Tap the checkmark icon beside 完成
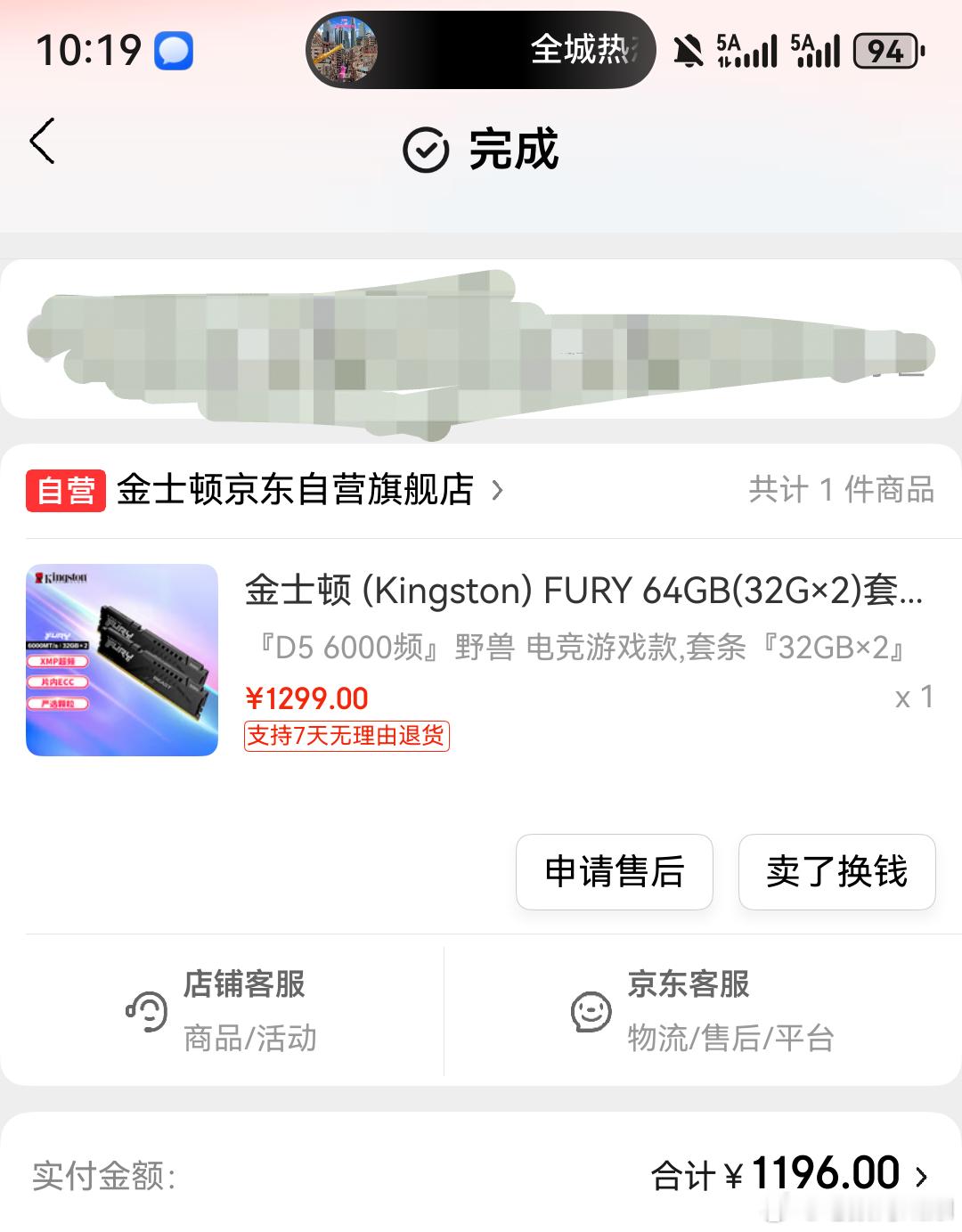Screen dimensions: 962x1232 pyautogui.click(x=427, y=150)
